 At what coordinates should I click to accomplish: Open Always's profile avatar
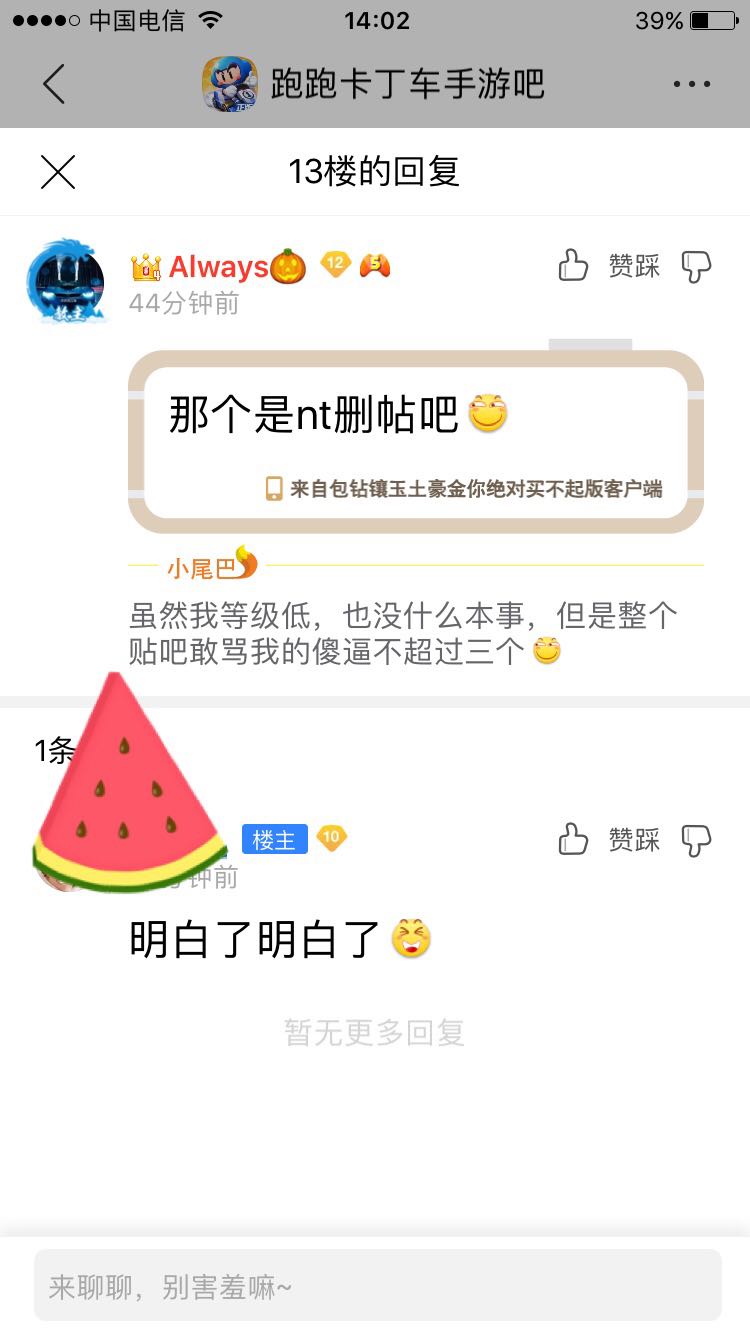[x=65, y=281]
